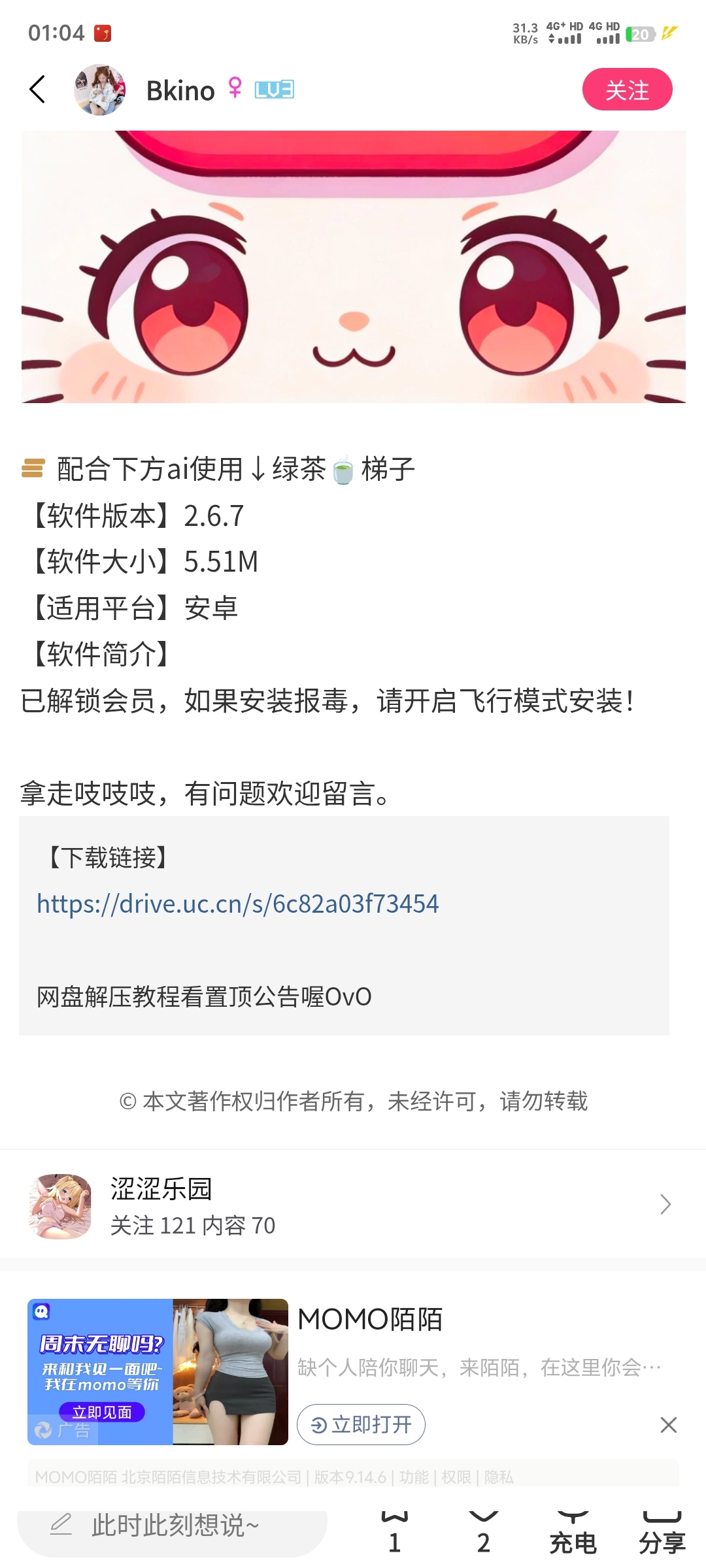This screenshot has width=706, height=1568.
Task: Open 权限 link in the ad footer
Action: click(x=456, y=1477)
